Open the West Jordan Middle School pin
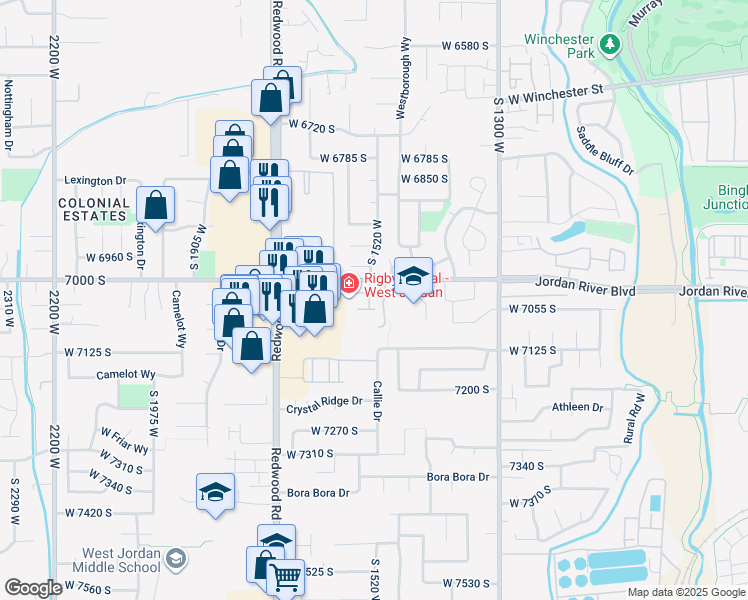The image size is (748, 600). (x=177, y=559)
